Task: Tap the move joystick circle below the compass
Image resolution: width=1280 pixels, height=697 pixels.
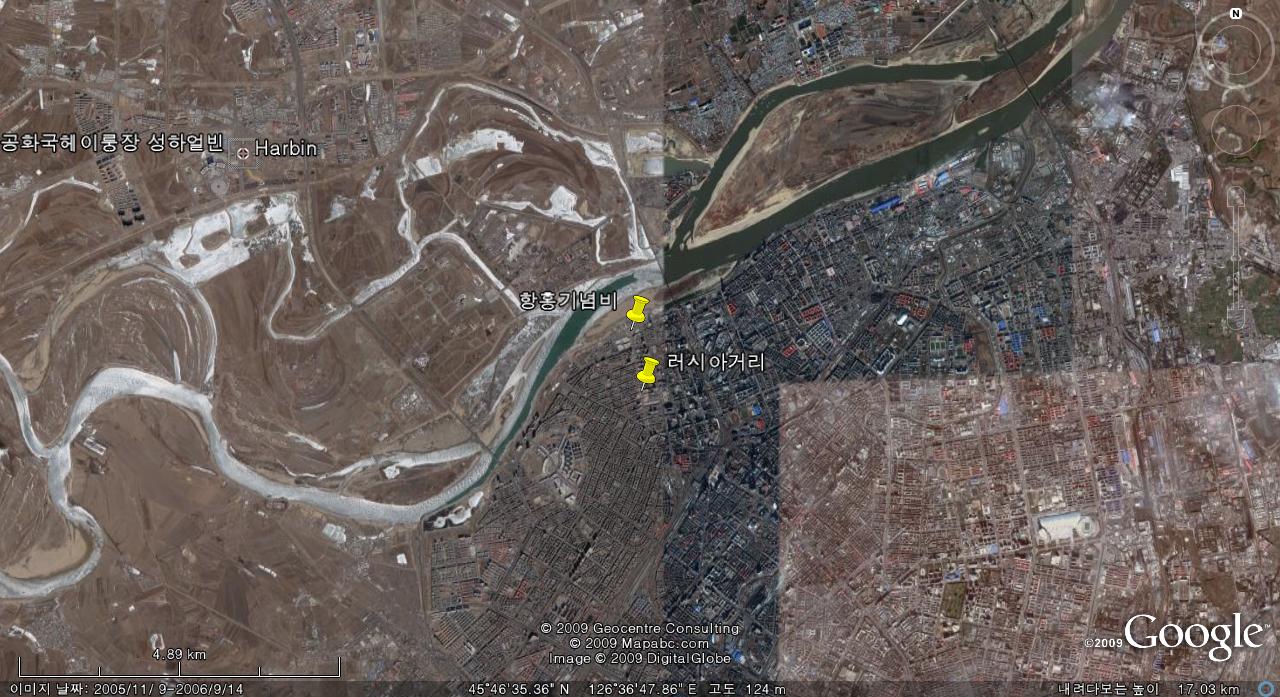Action: [1236, 130]
